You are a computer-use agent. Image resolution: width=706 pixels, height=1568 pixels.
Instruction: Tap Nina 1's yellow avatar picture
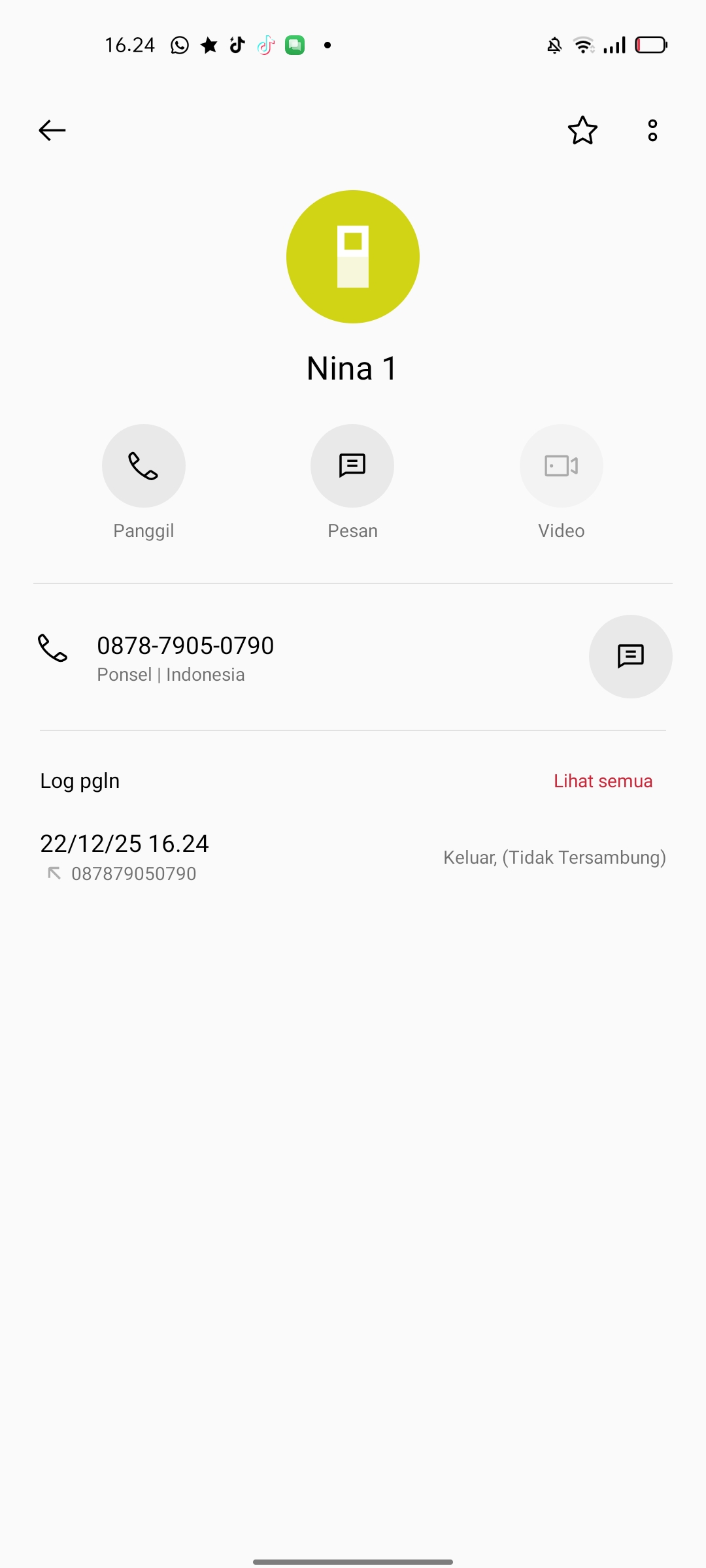(x=352, y=257)
